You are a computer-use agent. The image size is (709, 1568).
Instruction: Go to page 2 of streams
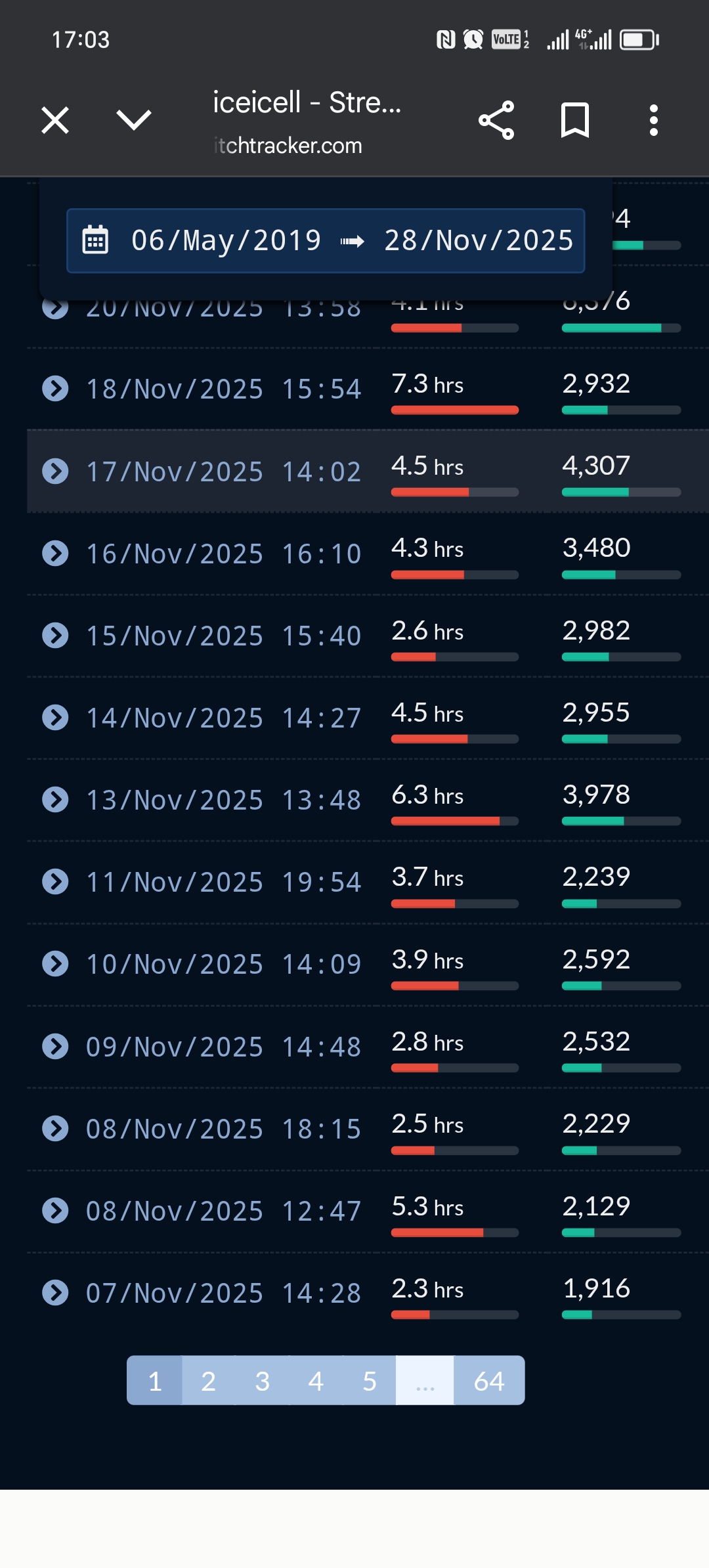209,1380
